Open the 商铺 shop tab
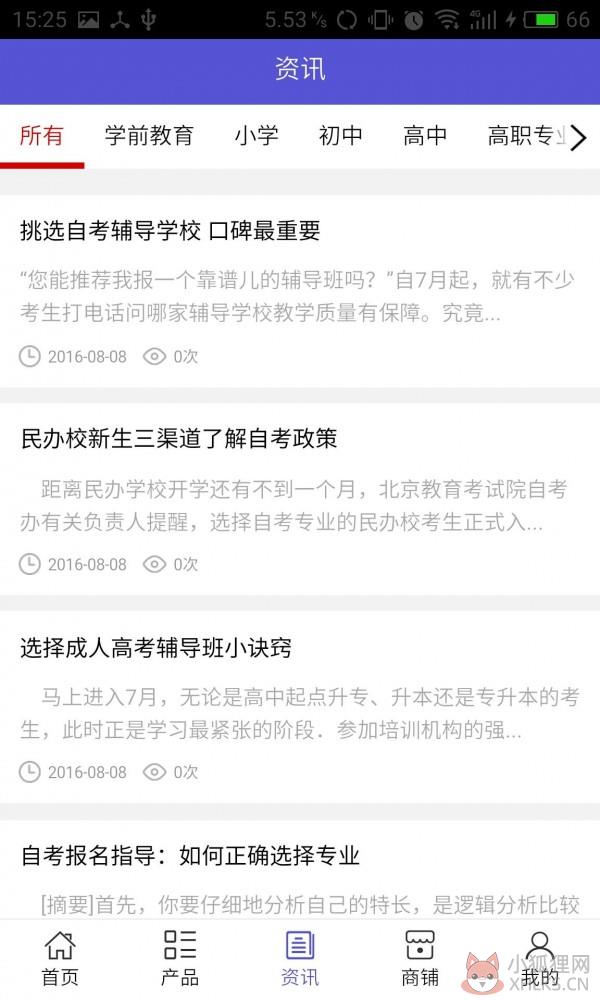The height and width of the screenshot is (1000, 600). point(420,959)
